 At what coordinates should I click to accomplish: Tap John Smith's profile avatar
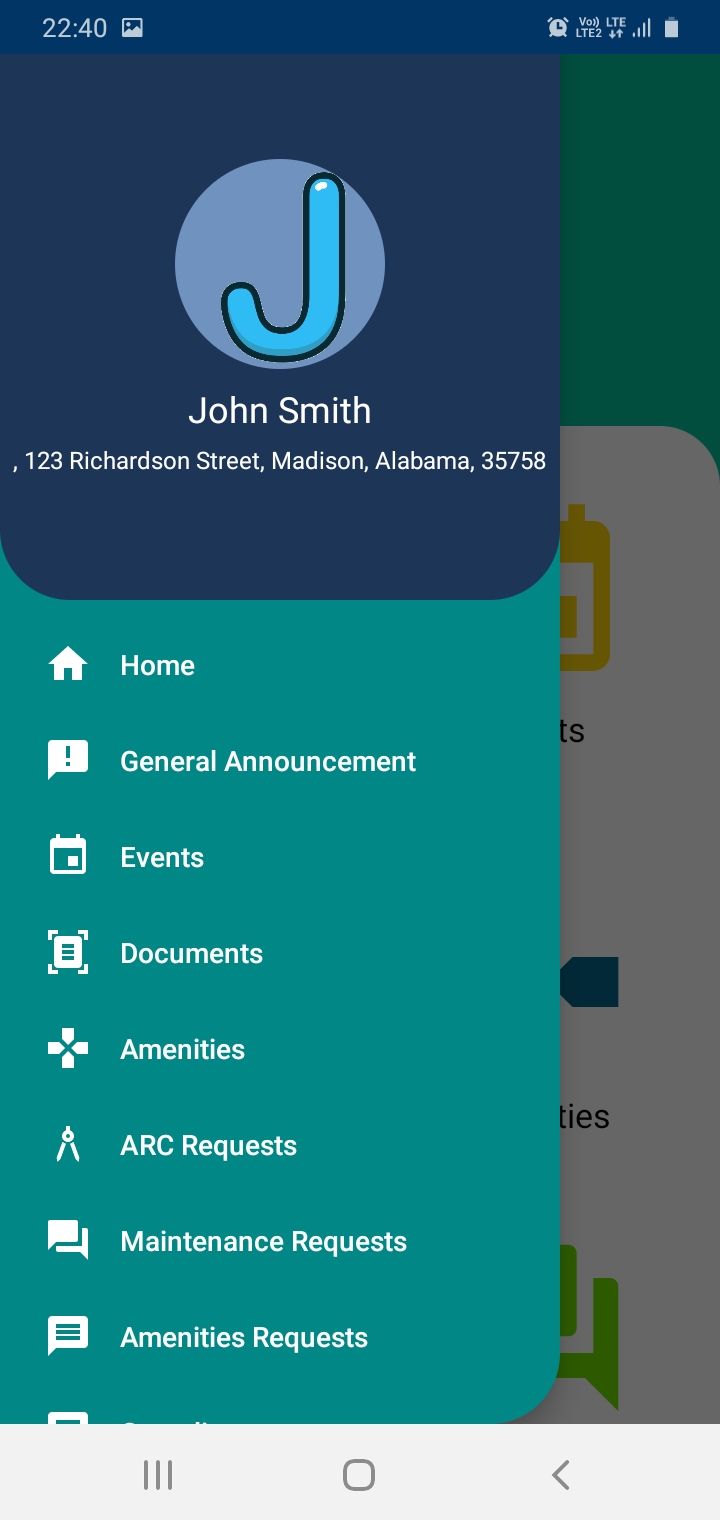(280, 264)
